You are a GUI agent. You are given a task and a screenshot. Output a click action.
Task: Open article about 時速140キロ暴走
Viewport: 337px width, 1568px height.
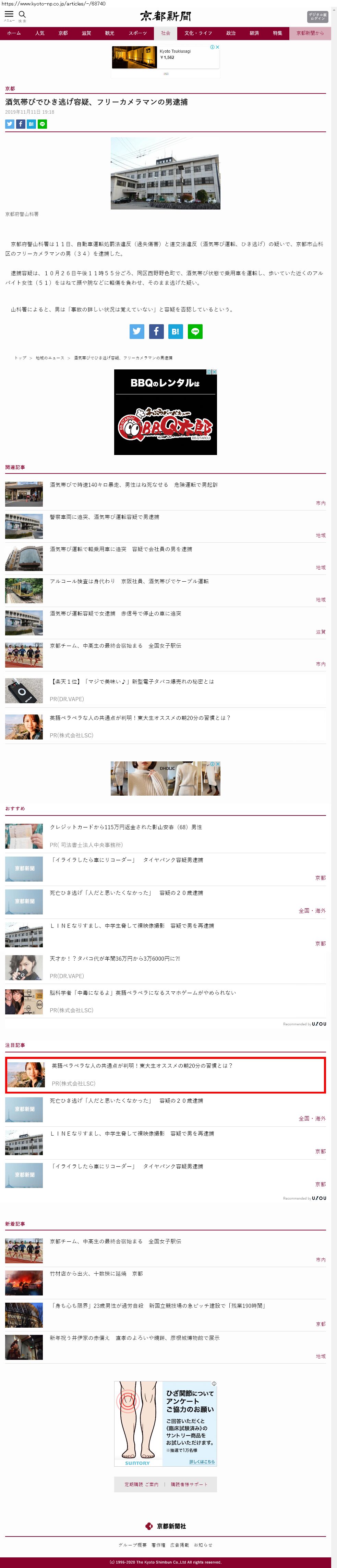click(133, 484)
